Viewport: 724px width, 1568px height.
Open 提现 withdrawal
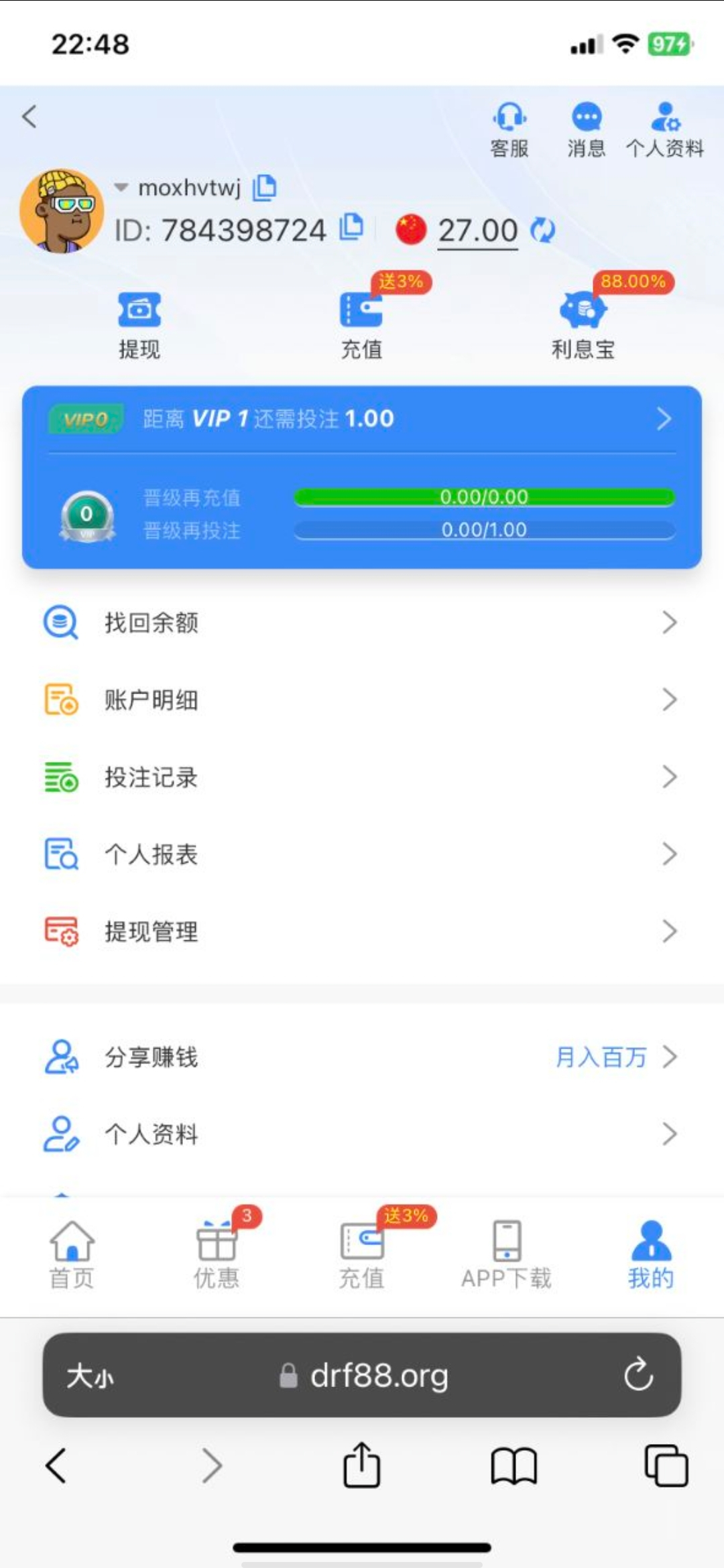(139, 325)
